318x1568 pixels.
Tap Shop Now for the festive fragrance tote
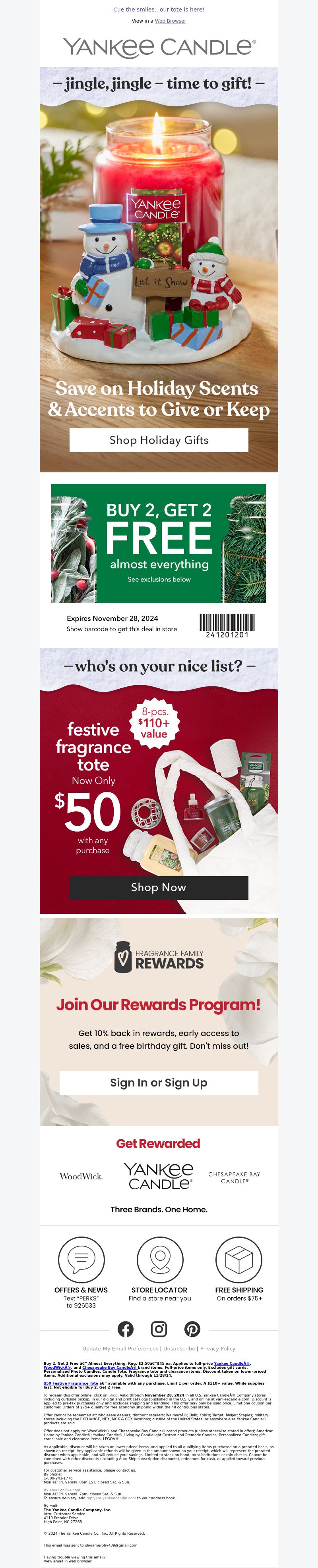click(x=158, y=888)
